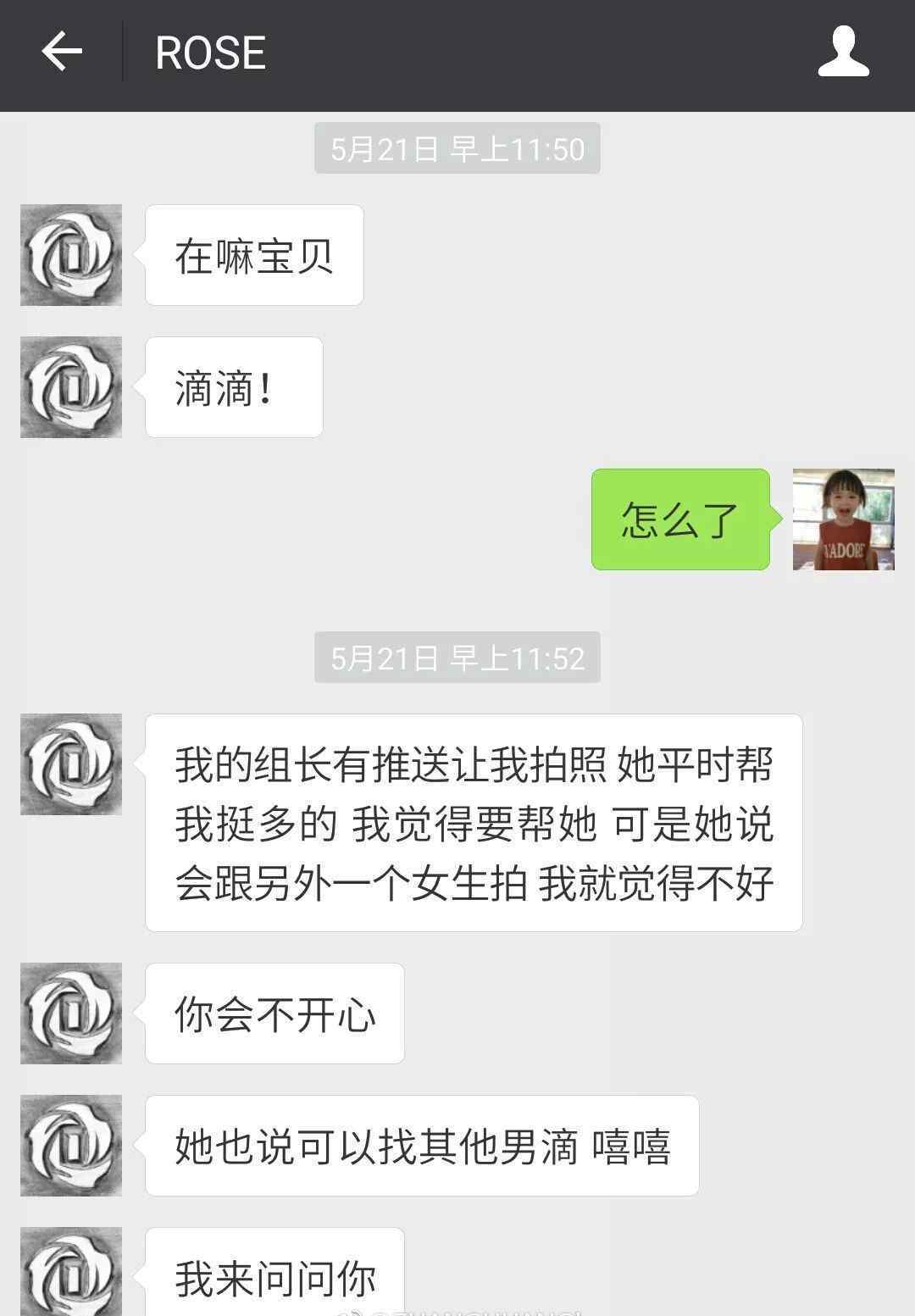915x1316 pixels.
Task: Tap ROSE's avatar beside "在嘛宝贝"
Action: pyautogui.click(x=71, y=255)
